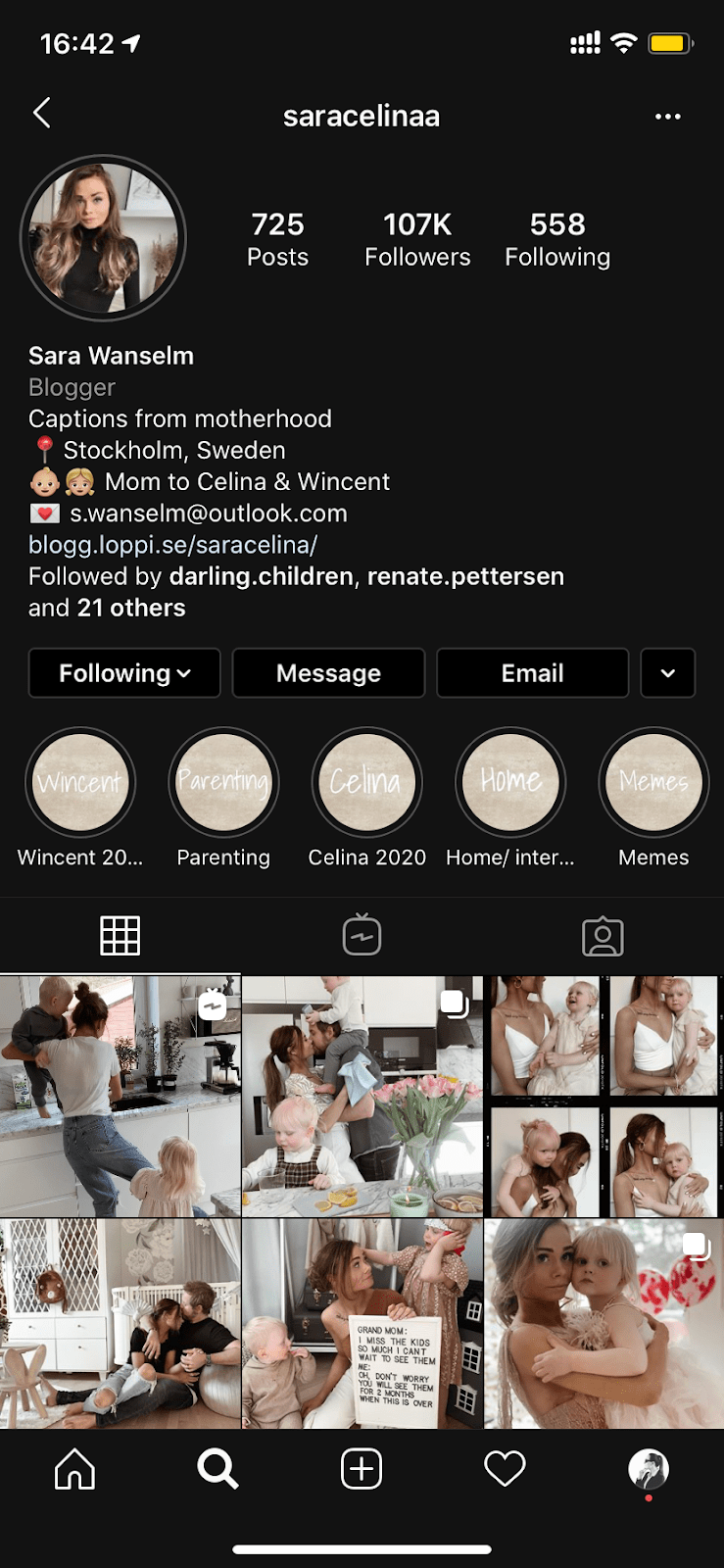Open the 107K followers list

click(x=417, y=239)
